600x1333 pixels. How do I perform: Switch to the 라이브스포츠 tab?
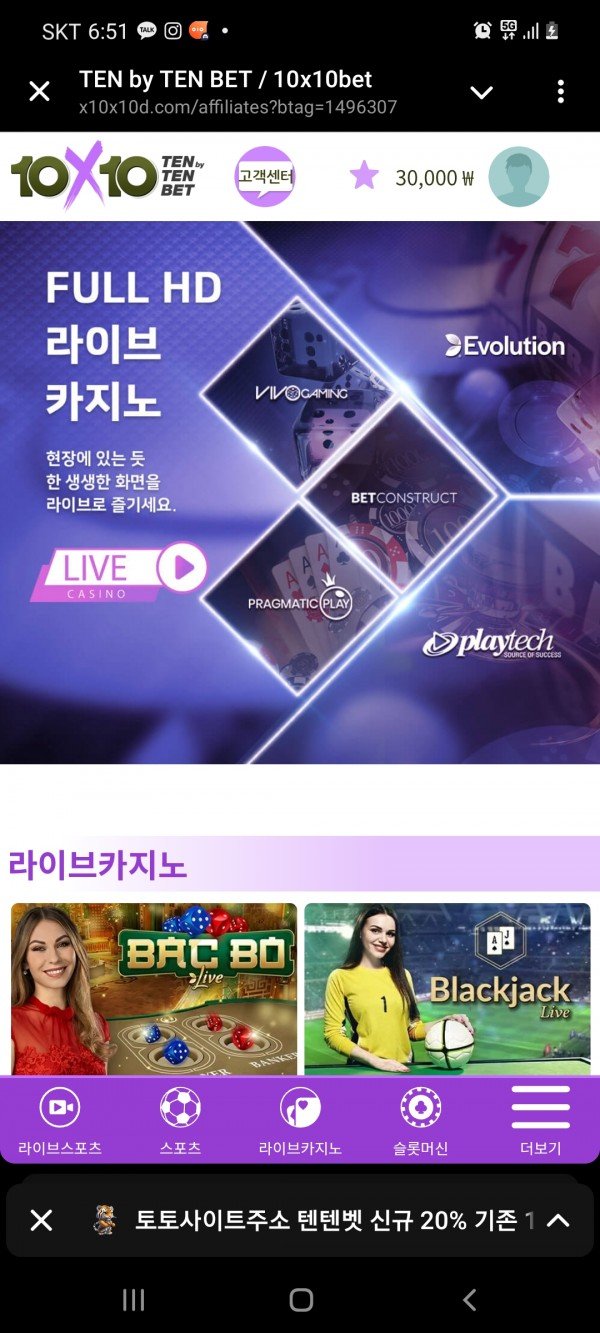coord(60,1120)
